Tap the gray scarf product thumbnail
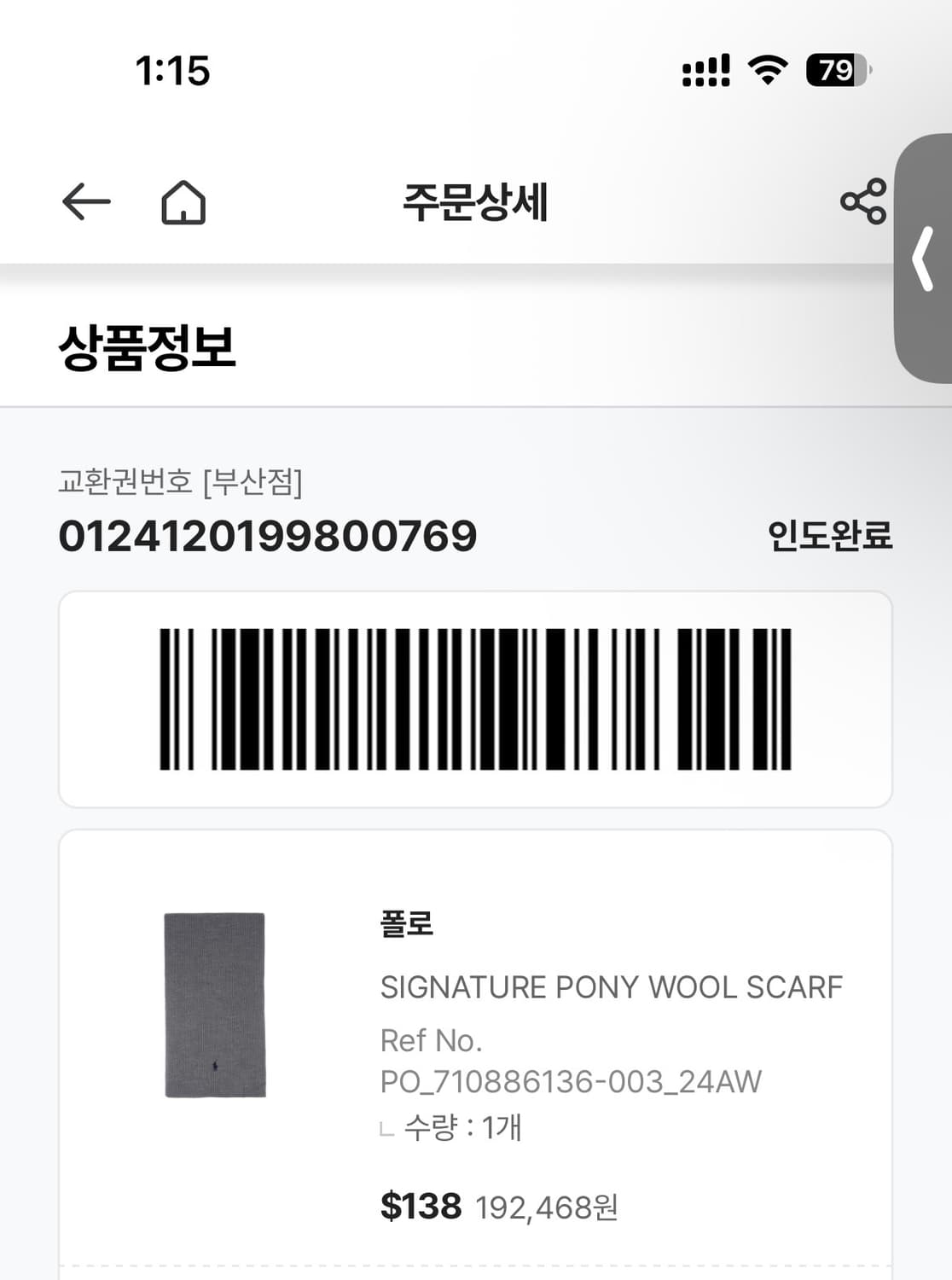 coord(213,1007)
